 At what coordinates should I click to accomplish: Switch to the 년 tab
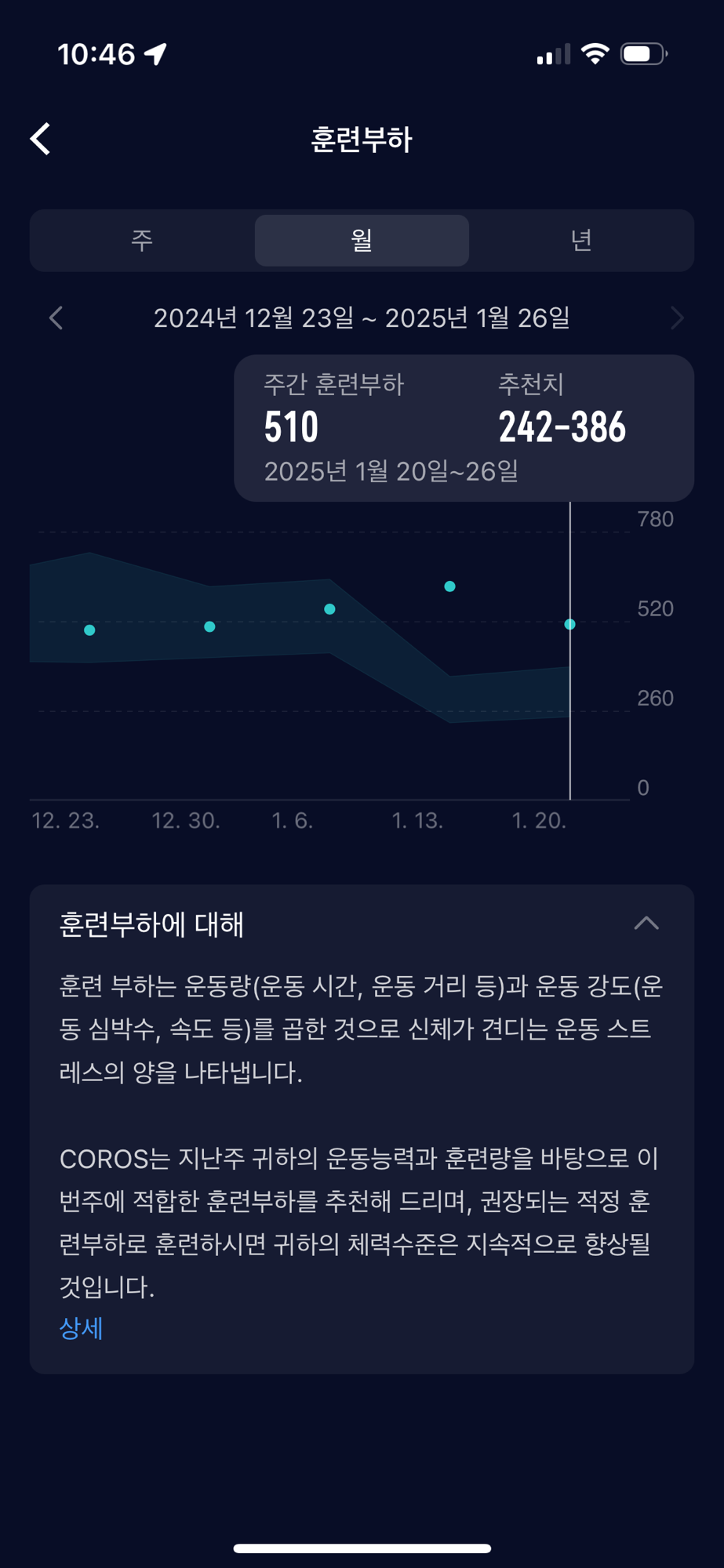581,240
